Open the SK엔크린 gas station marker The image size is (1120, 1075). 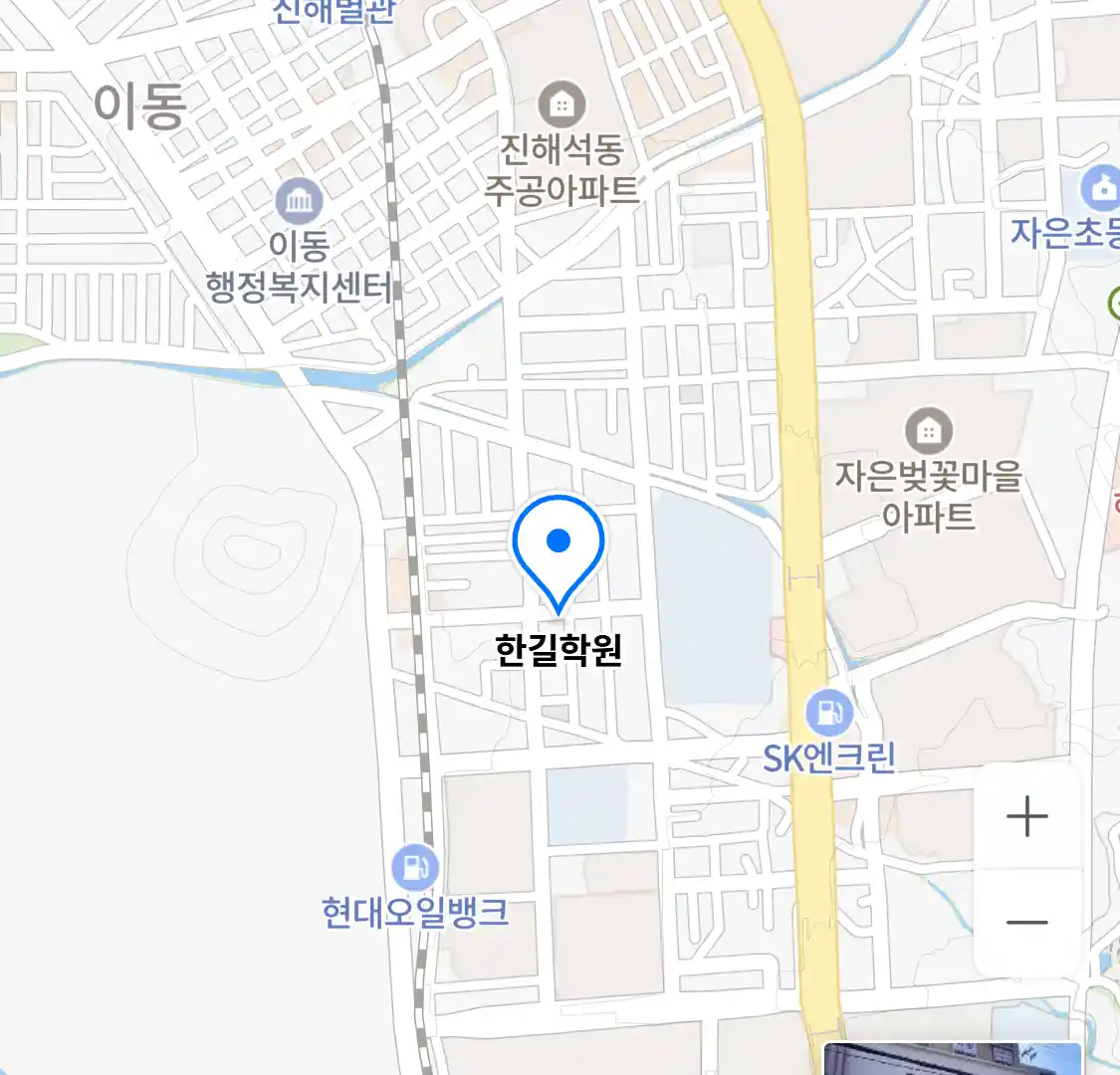828,712
